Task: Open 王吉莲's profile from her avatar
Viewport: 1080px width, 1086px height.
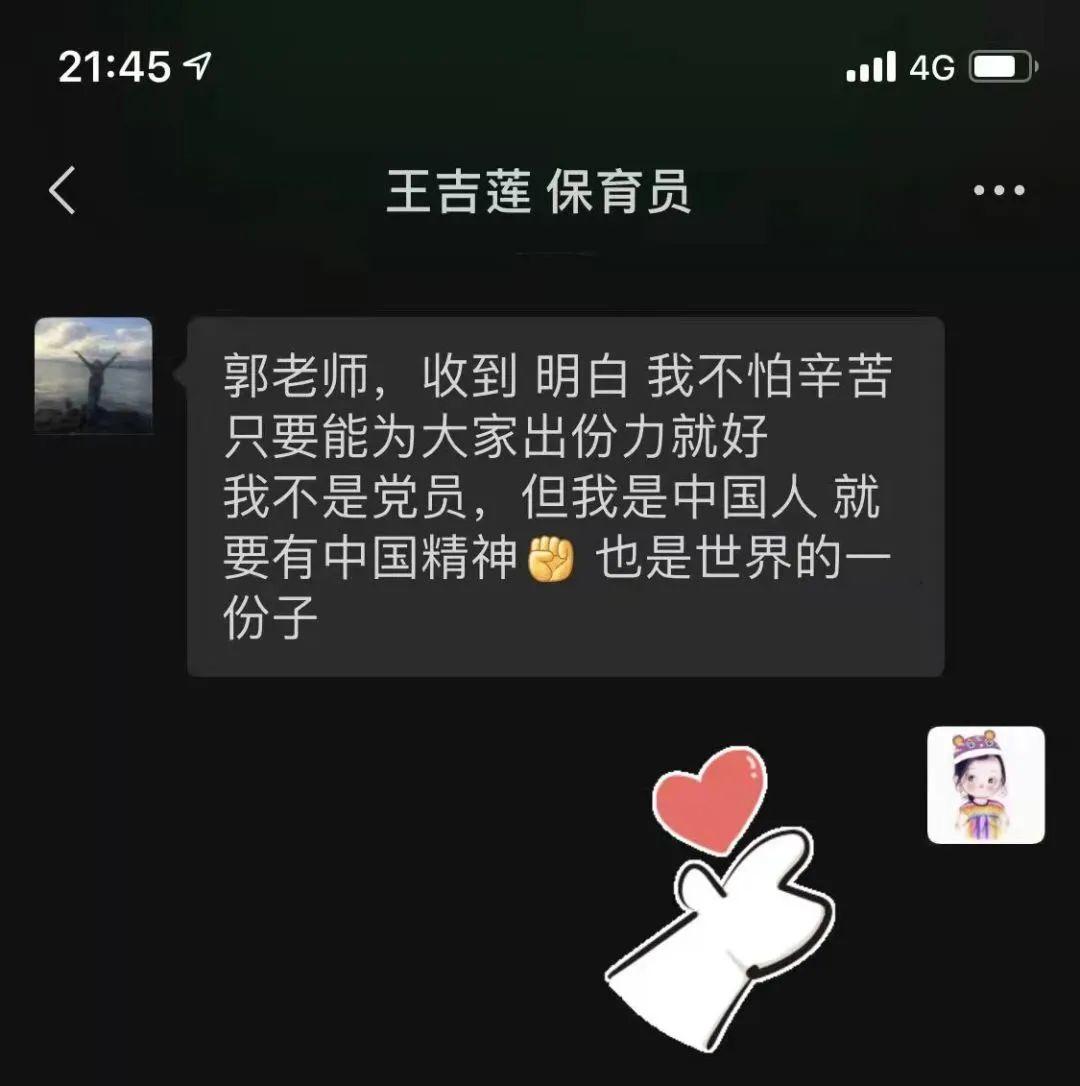Action: tap(94, 376)
